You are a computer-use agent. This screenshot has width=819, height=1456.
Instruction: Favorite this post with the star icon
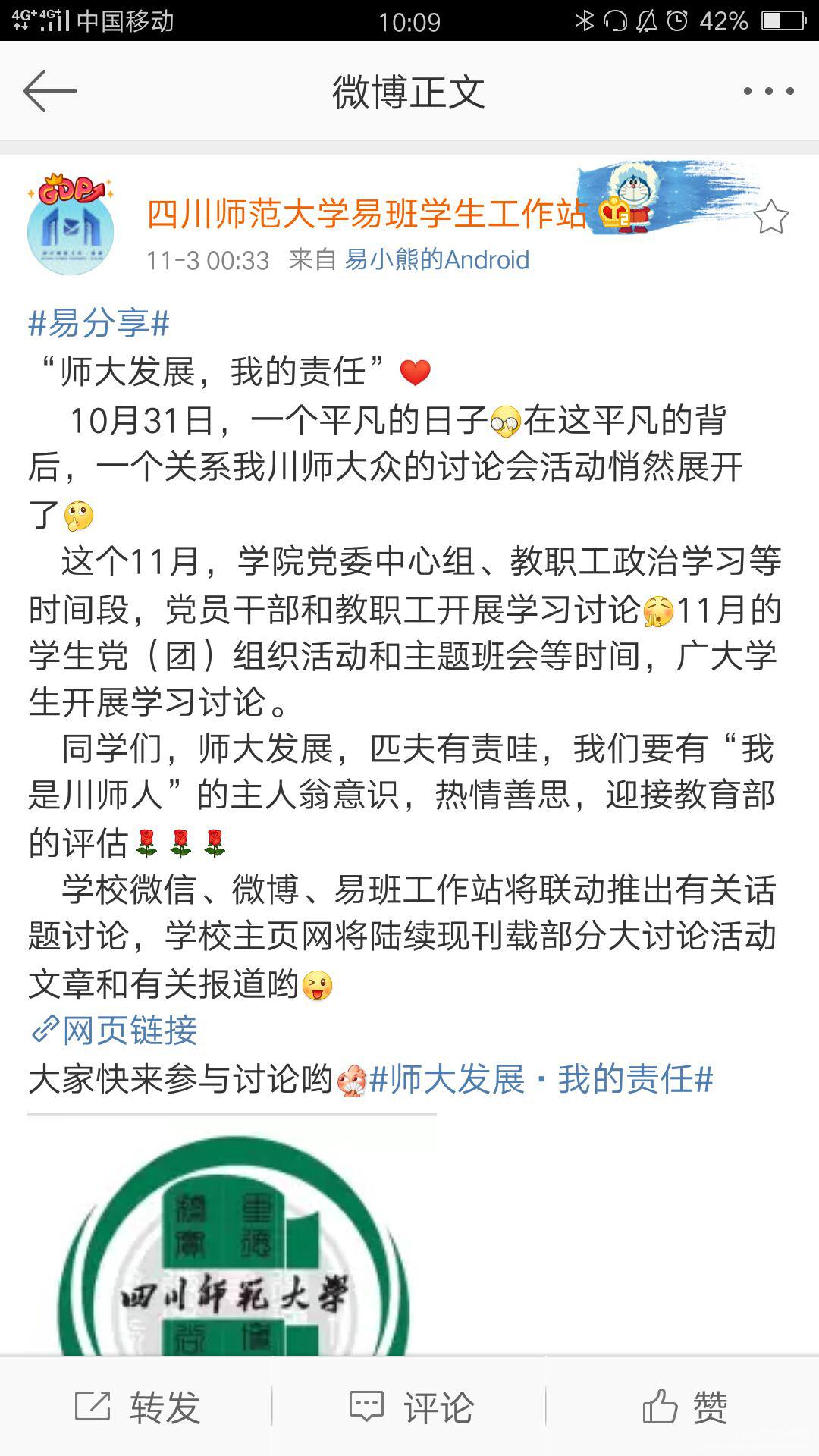[770, 218]
